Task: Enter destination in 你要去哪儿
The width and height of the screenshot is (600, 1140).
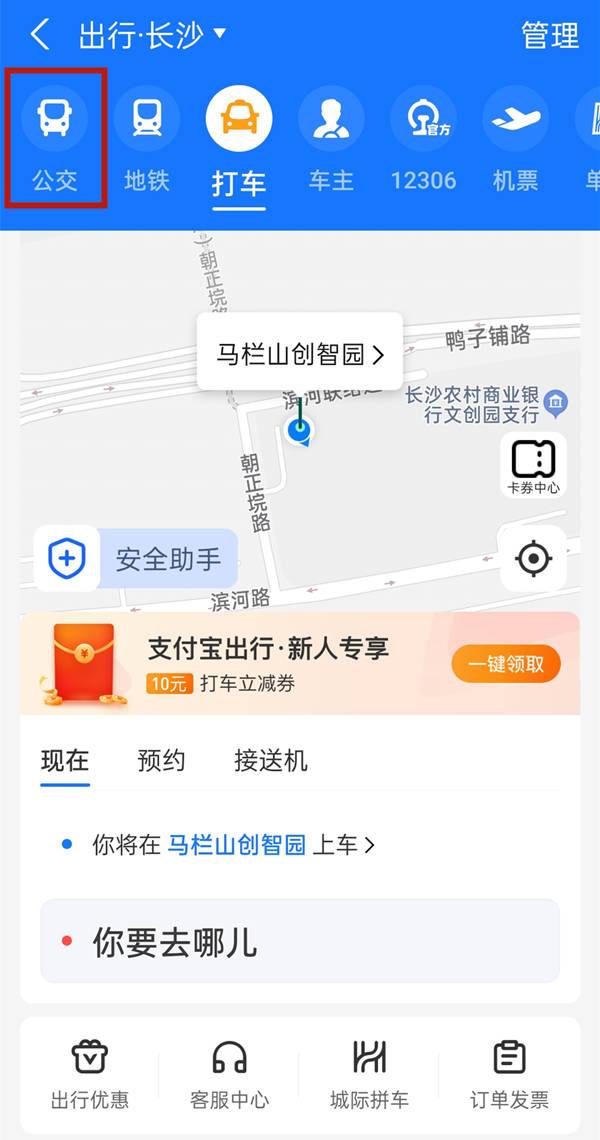Action: point(300,941)
